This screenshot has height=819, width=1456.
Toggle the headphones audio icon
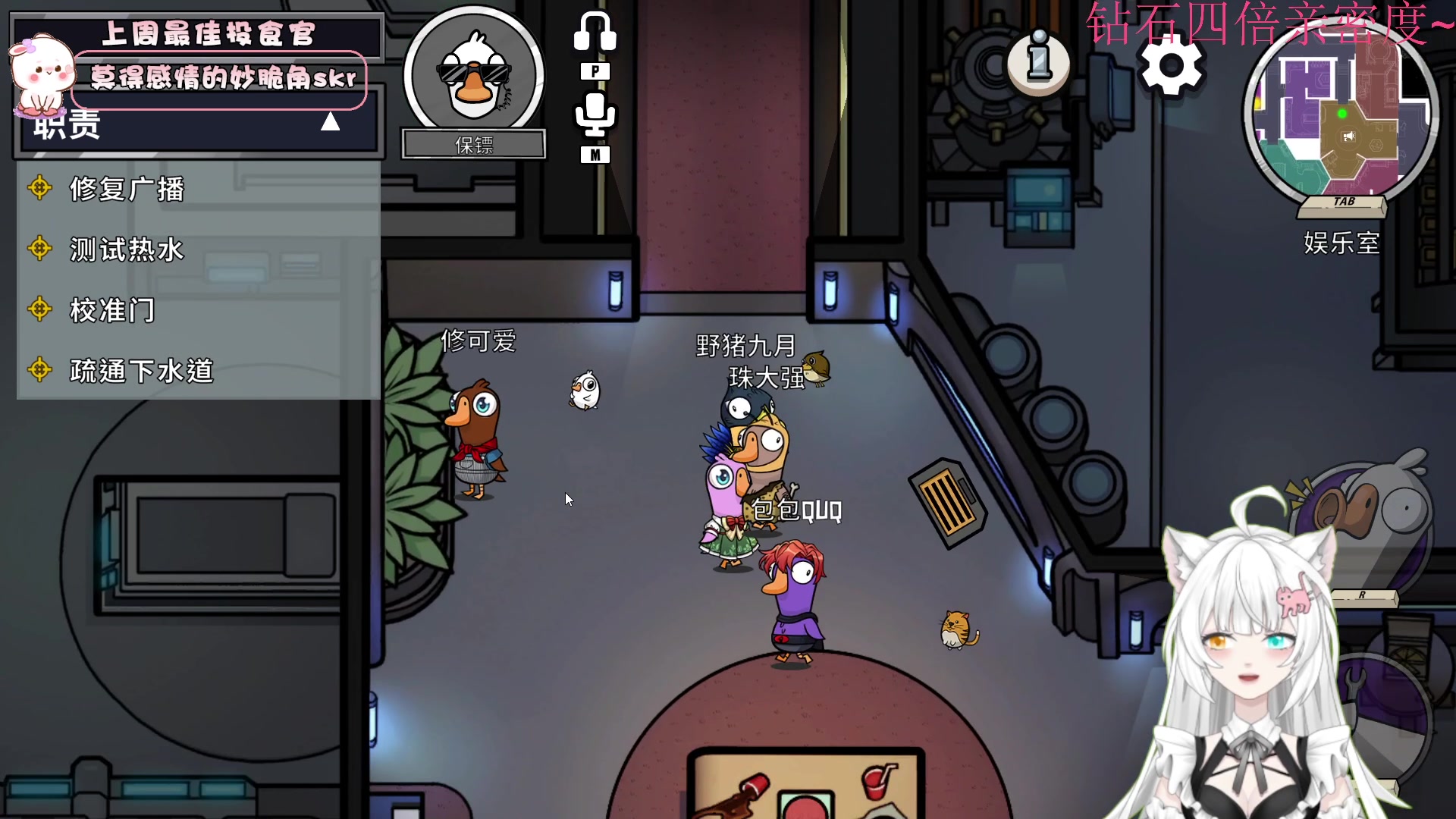click(595, 33)
